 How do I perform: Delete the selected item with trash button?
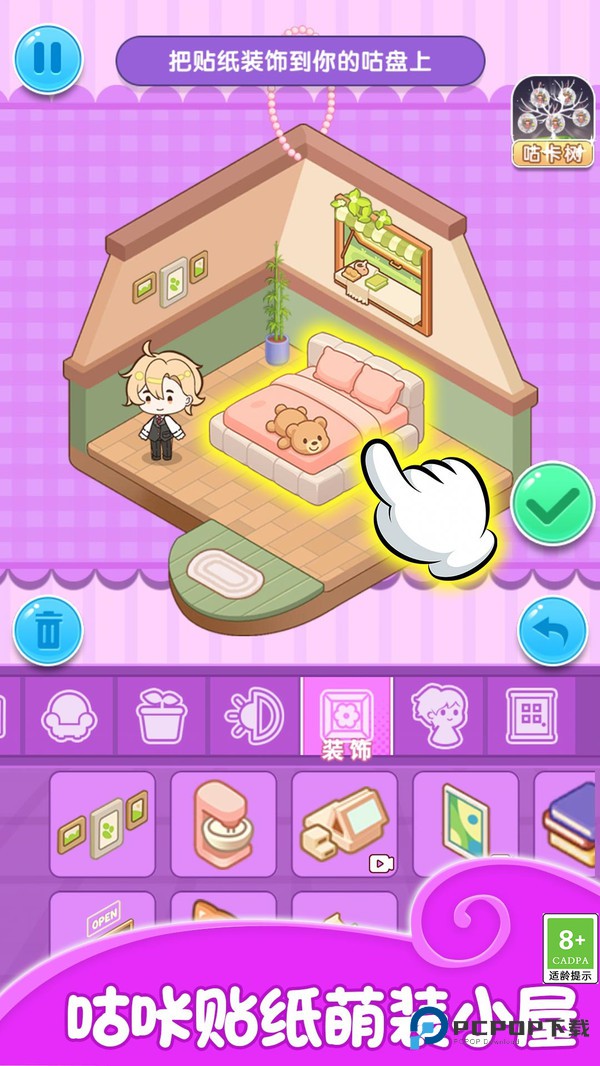46,630
